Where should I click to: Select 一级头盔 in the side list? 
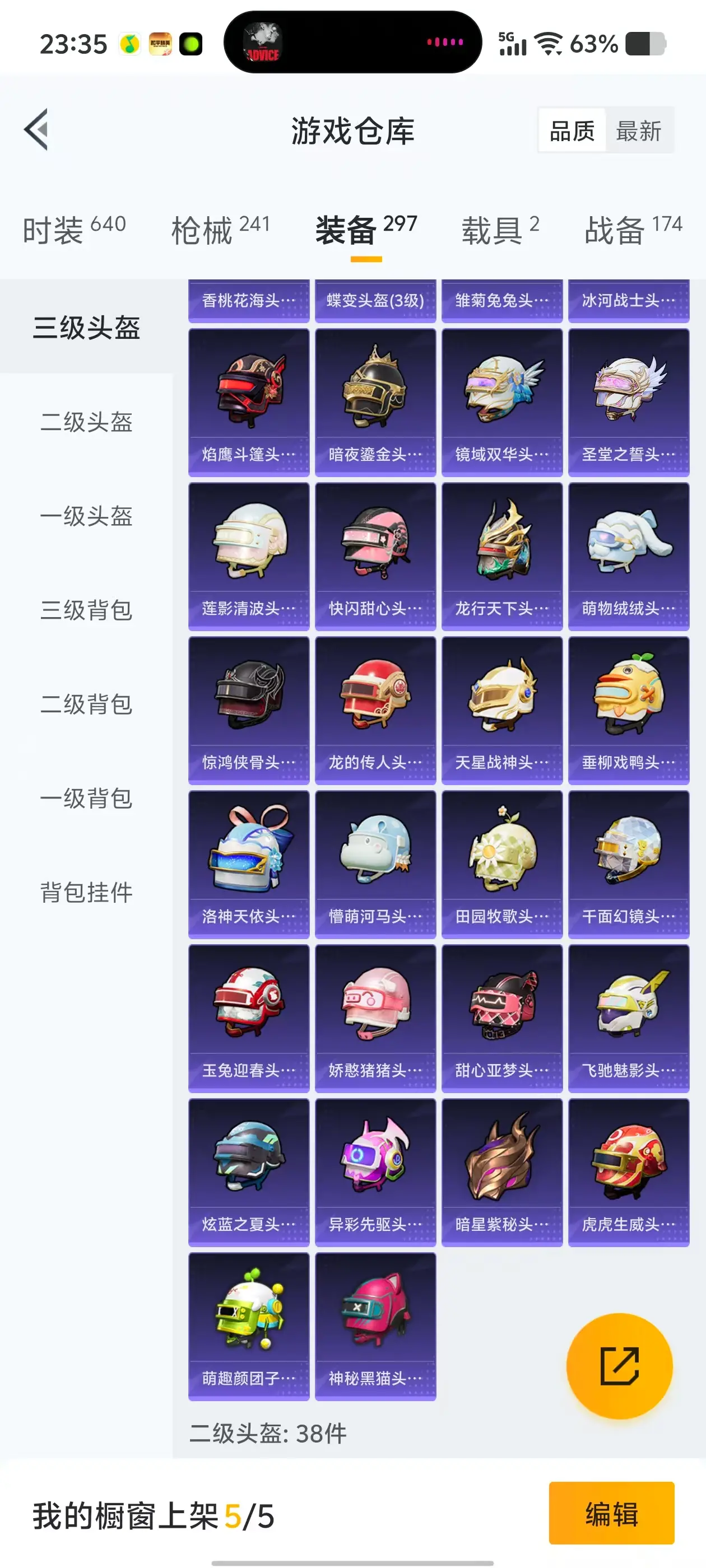click(x=86, y=516)
